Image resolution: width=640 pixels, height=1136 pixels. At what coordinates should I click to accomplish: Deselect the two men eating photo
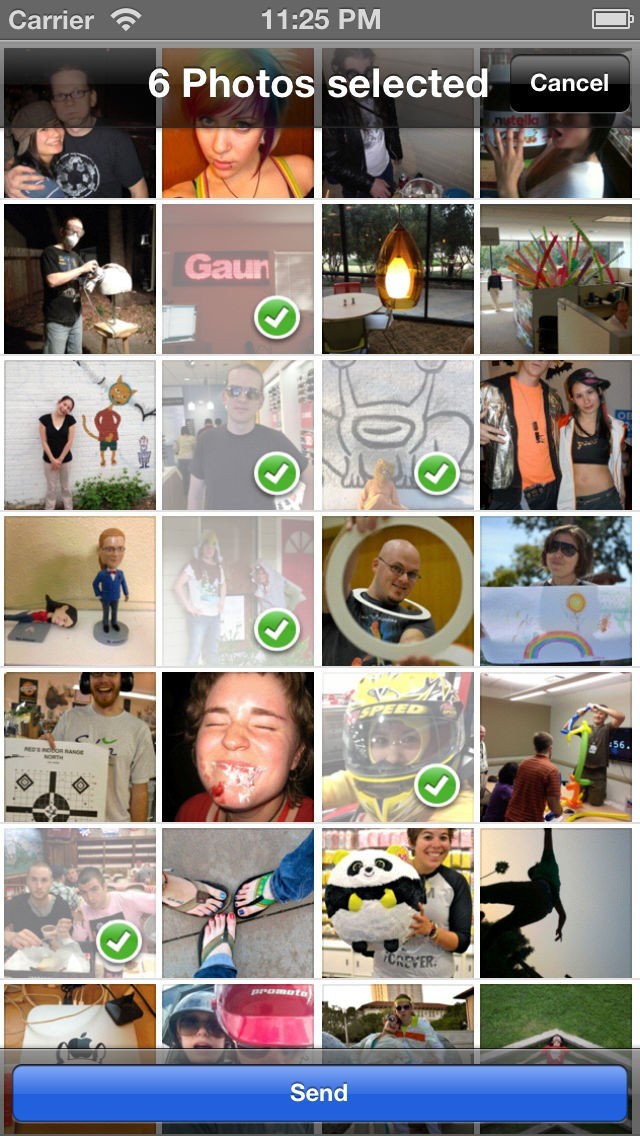pos(80,903)
